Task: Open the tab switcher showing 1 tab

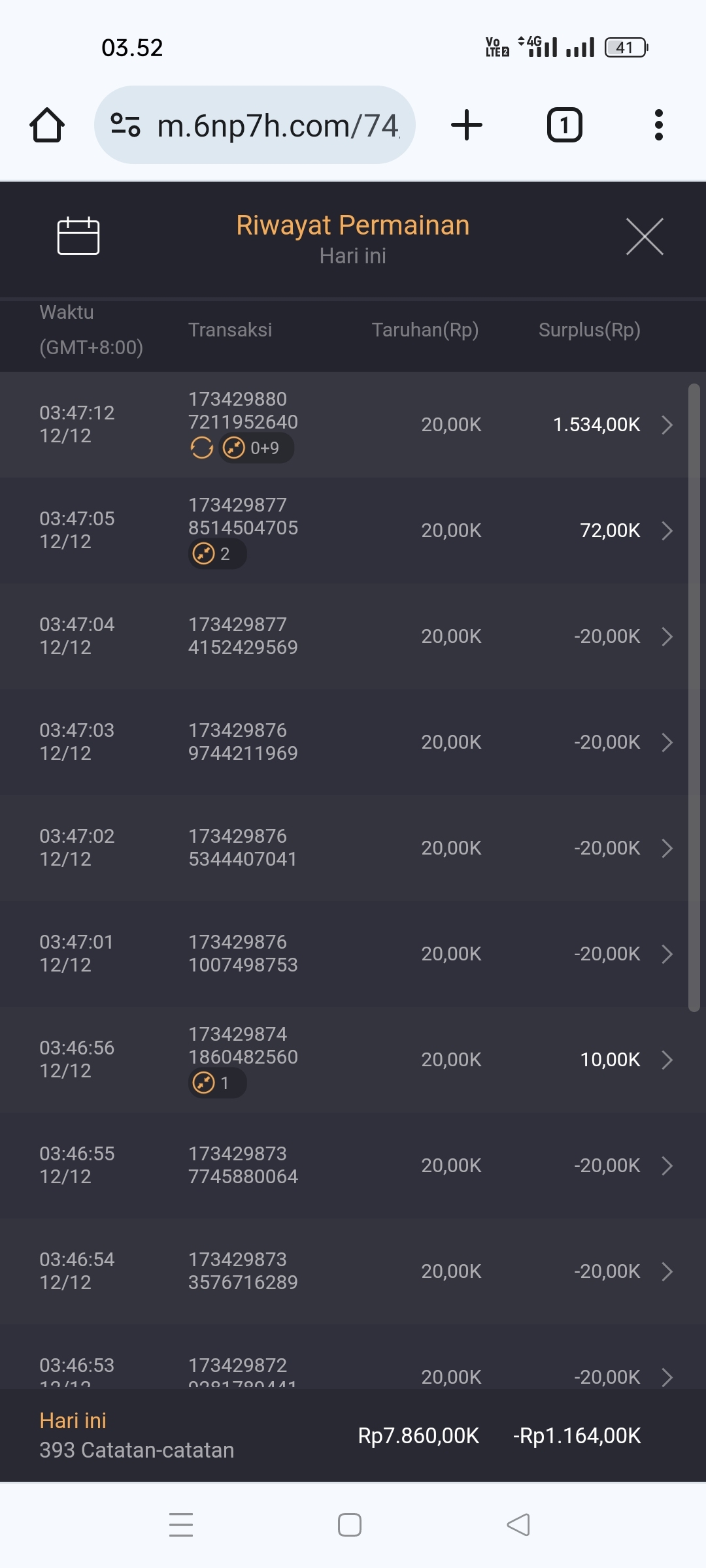Action: click(564, 125)
